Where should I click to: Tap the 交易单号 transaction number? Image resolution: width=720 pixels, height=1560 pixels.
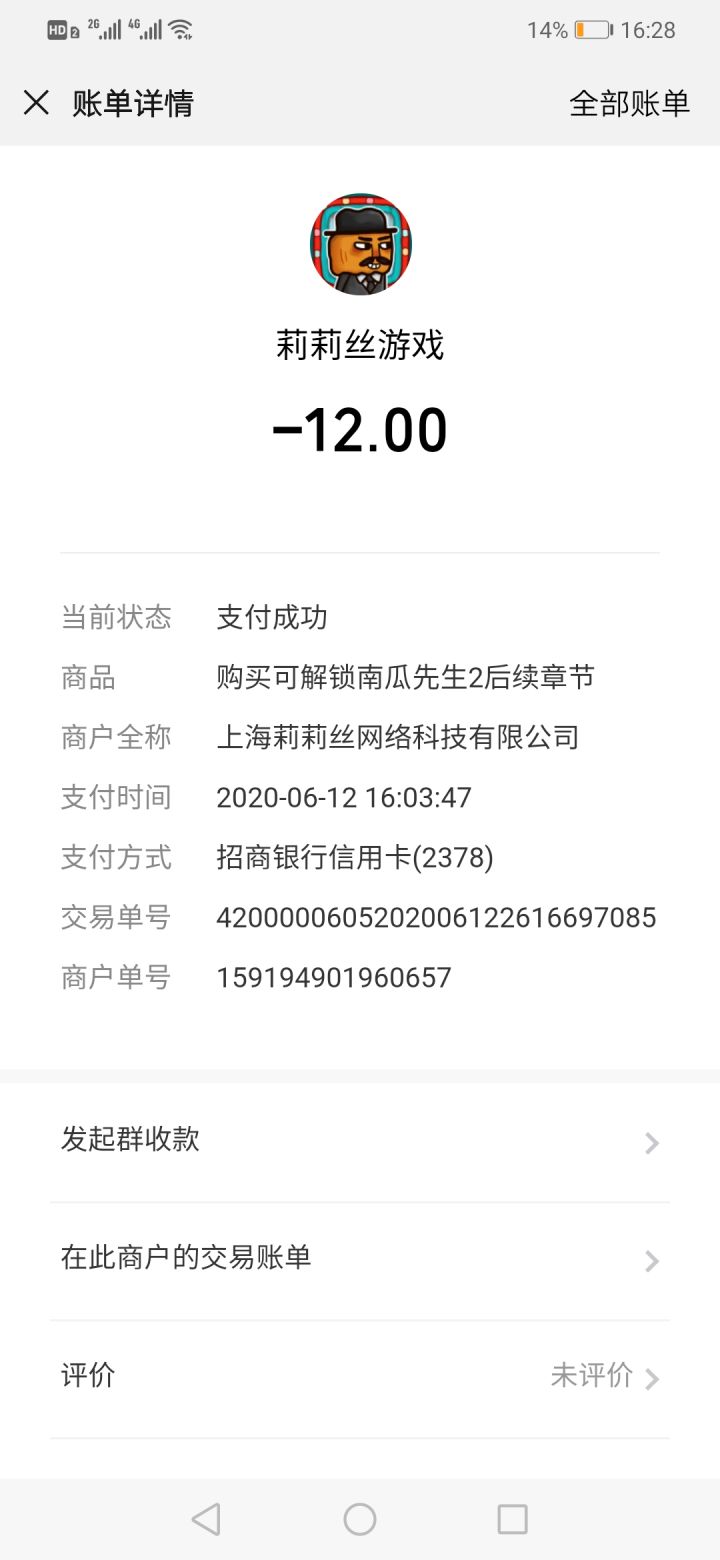pos(437,917)
